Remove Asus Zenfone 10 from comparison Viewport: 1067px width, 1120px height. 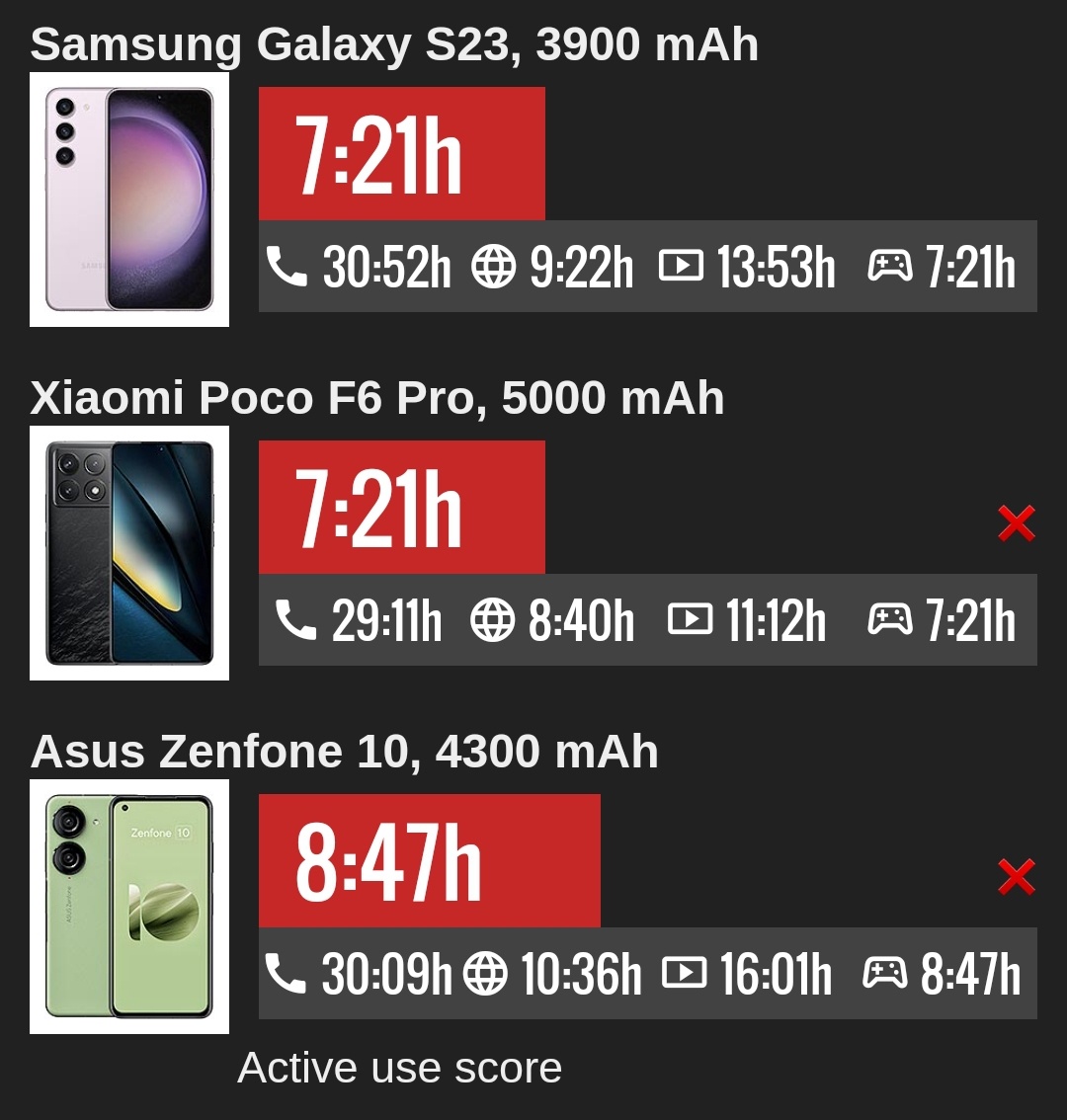(1016, 877)
